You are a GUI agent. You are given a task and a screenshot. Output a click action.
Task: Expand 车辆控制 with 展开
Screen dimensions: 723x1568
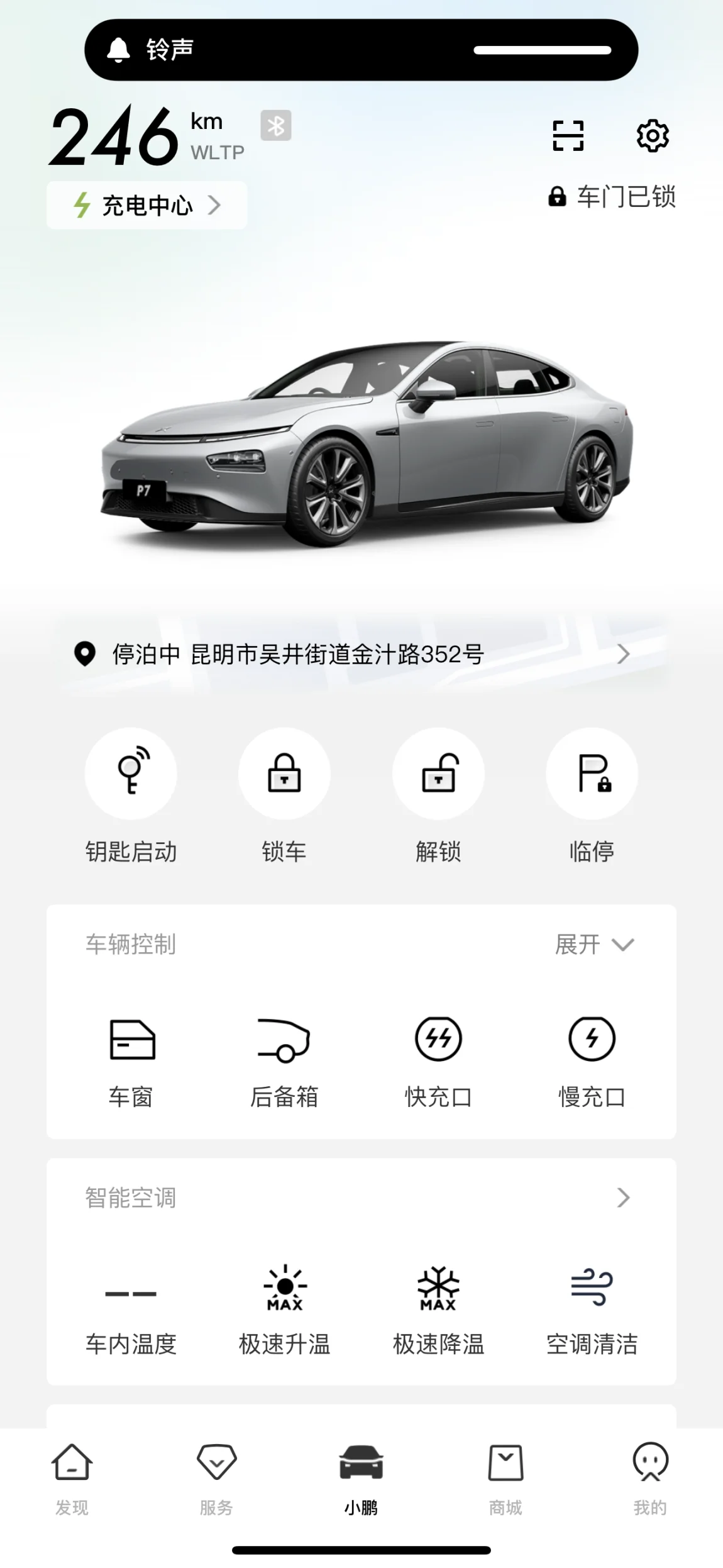click(x=594, y=944)
